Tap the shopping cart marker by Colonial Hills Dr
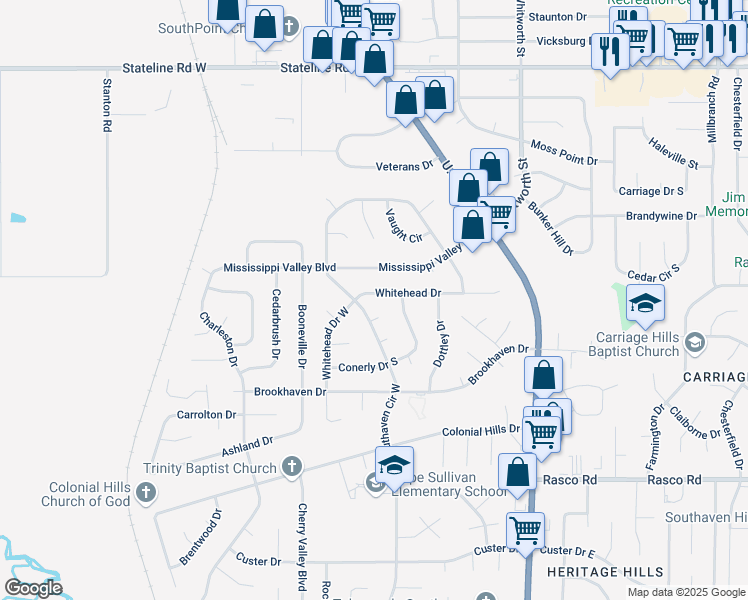The height and width of the screenshot is (600, 748). (541, 436)
